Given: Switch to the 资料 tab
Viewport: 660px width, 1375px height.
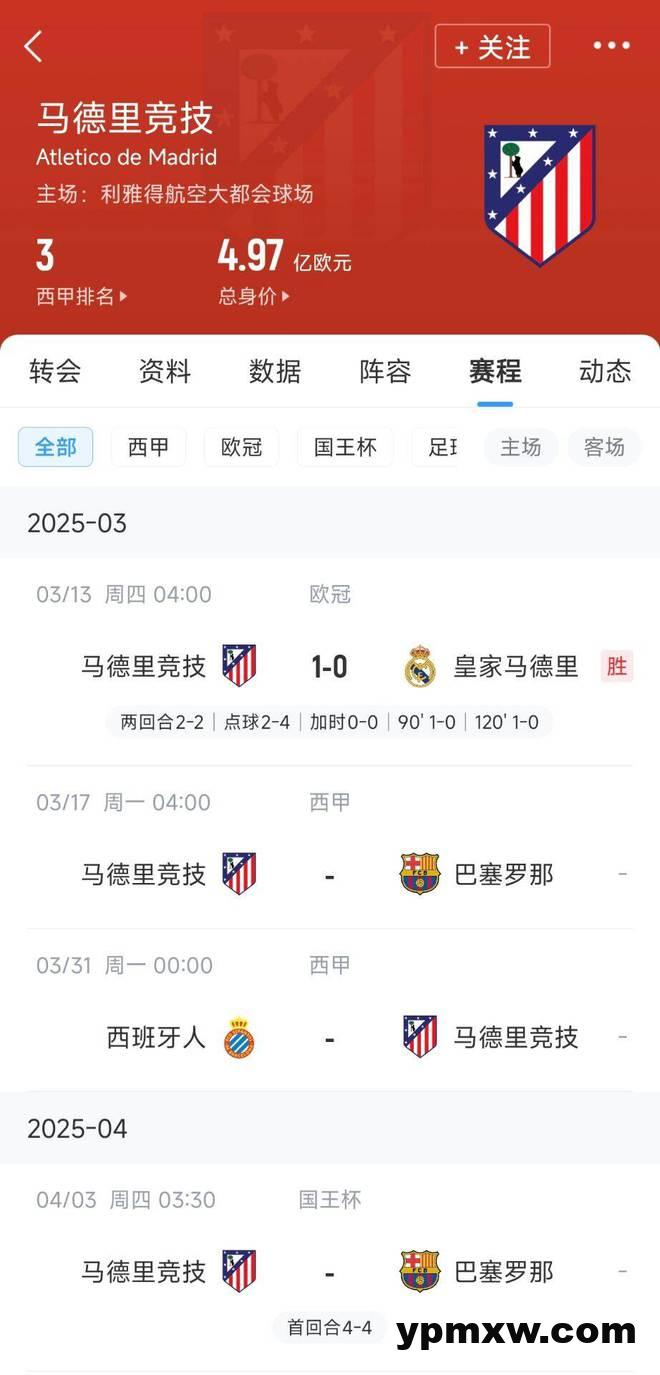Looking at the screenshot, I should coord(165,372).
